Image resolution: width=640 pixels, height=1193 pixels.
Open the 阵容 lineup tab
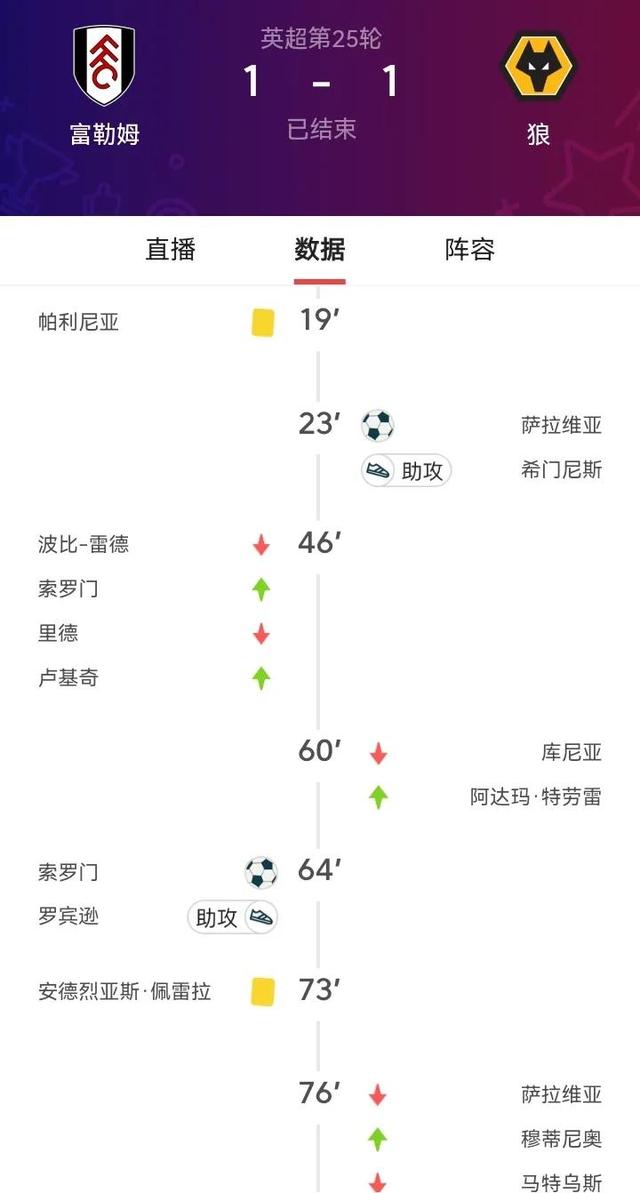pyautogui.click(x=469, y=249)
